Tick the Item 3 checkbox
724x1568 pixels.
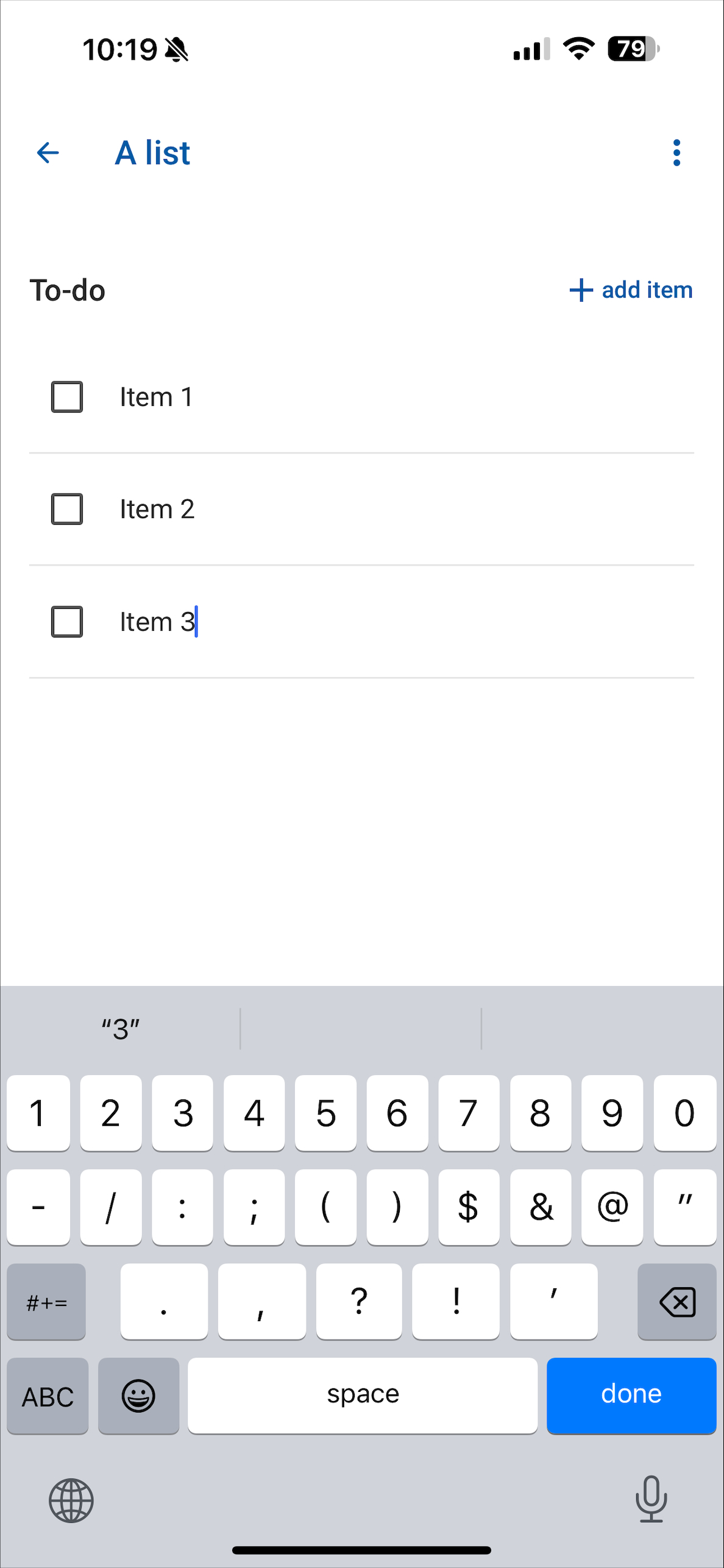(67, 622)
